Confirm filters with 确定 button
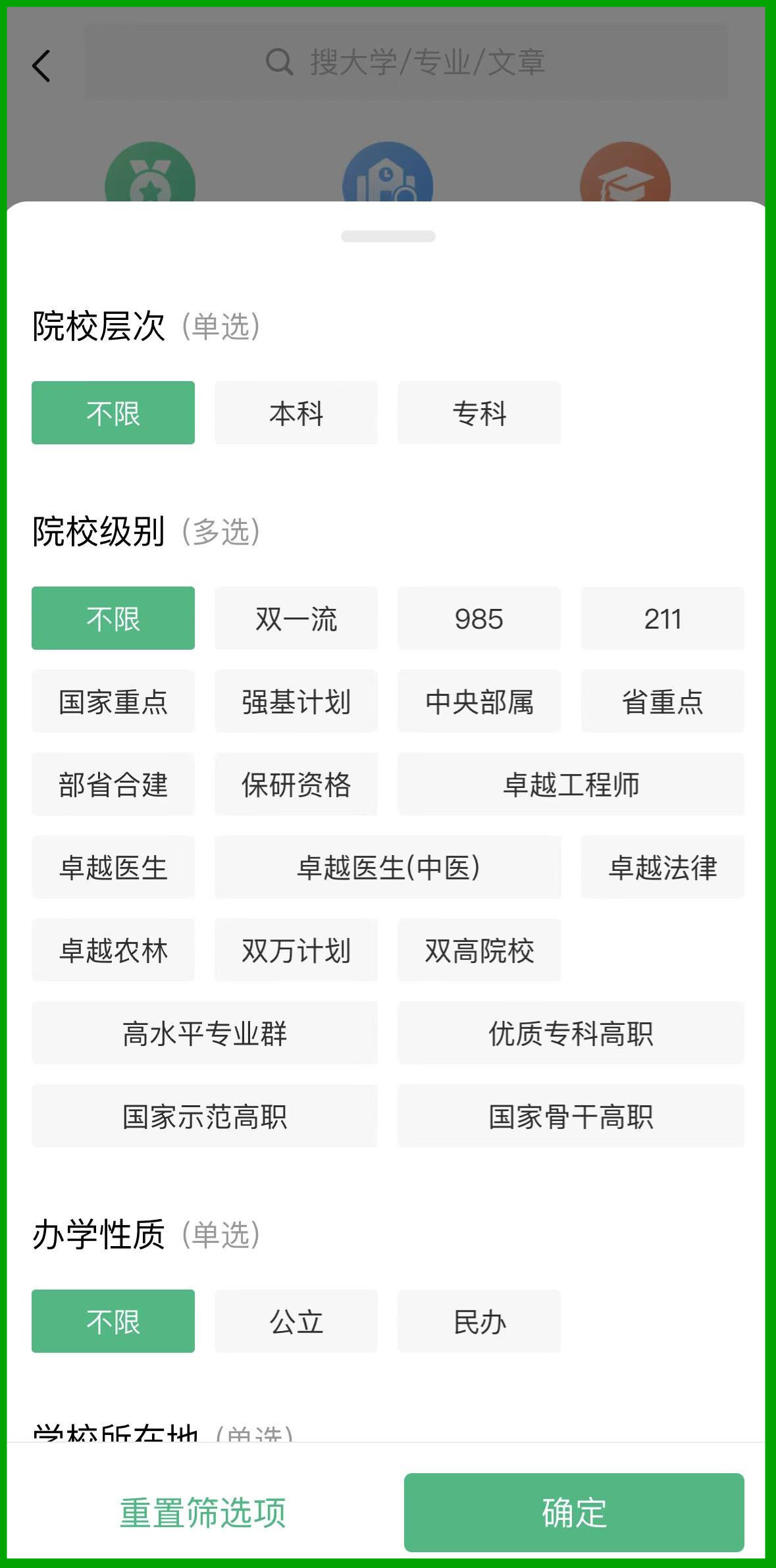This screenshot has width=776, height=1568. point(574,1512)
